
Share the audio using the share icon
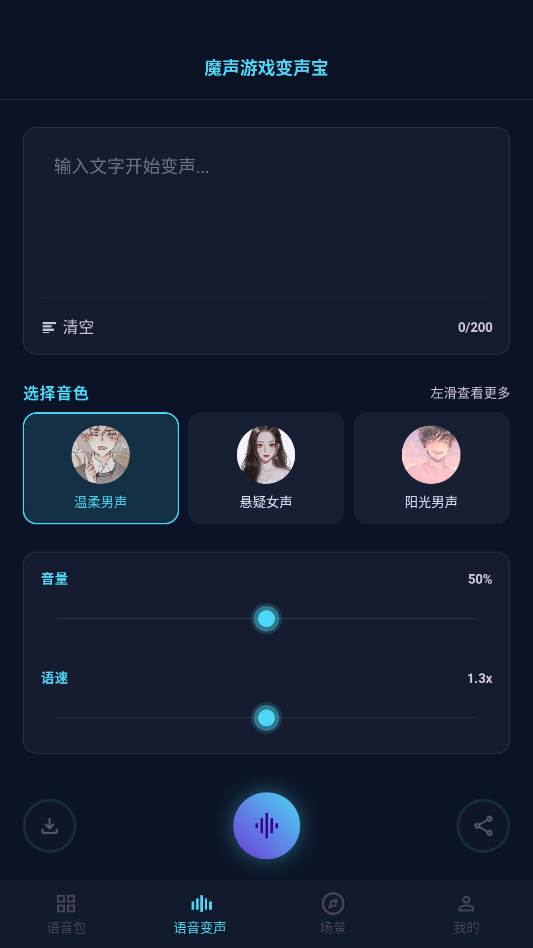pyautogui.click(x=483, y=826)
